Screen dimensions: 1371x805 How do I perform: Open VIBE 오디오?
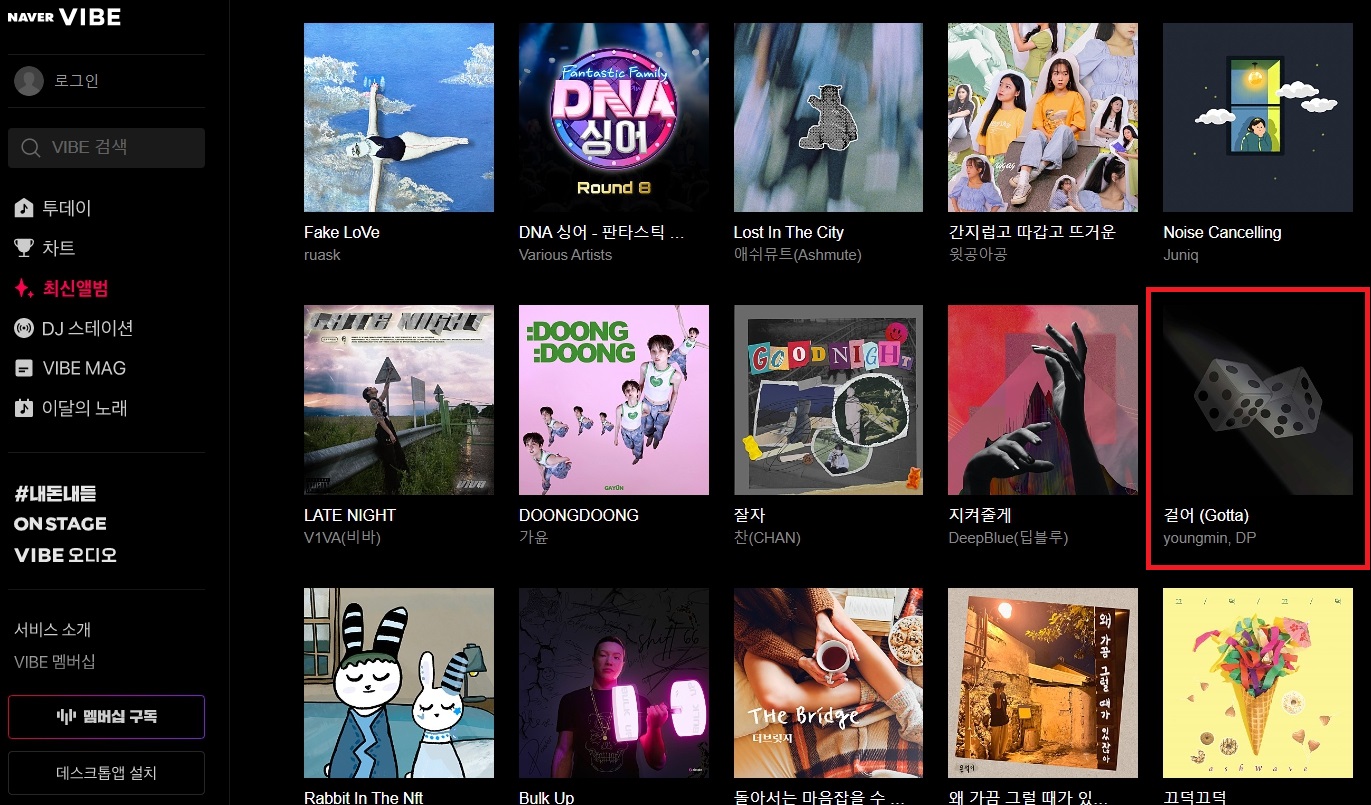65,555
